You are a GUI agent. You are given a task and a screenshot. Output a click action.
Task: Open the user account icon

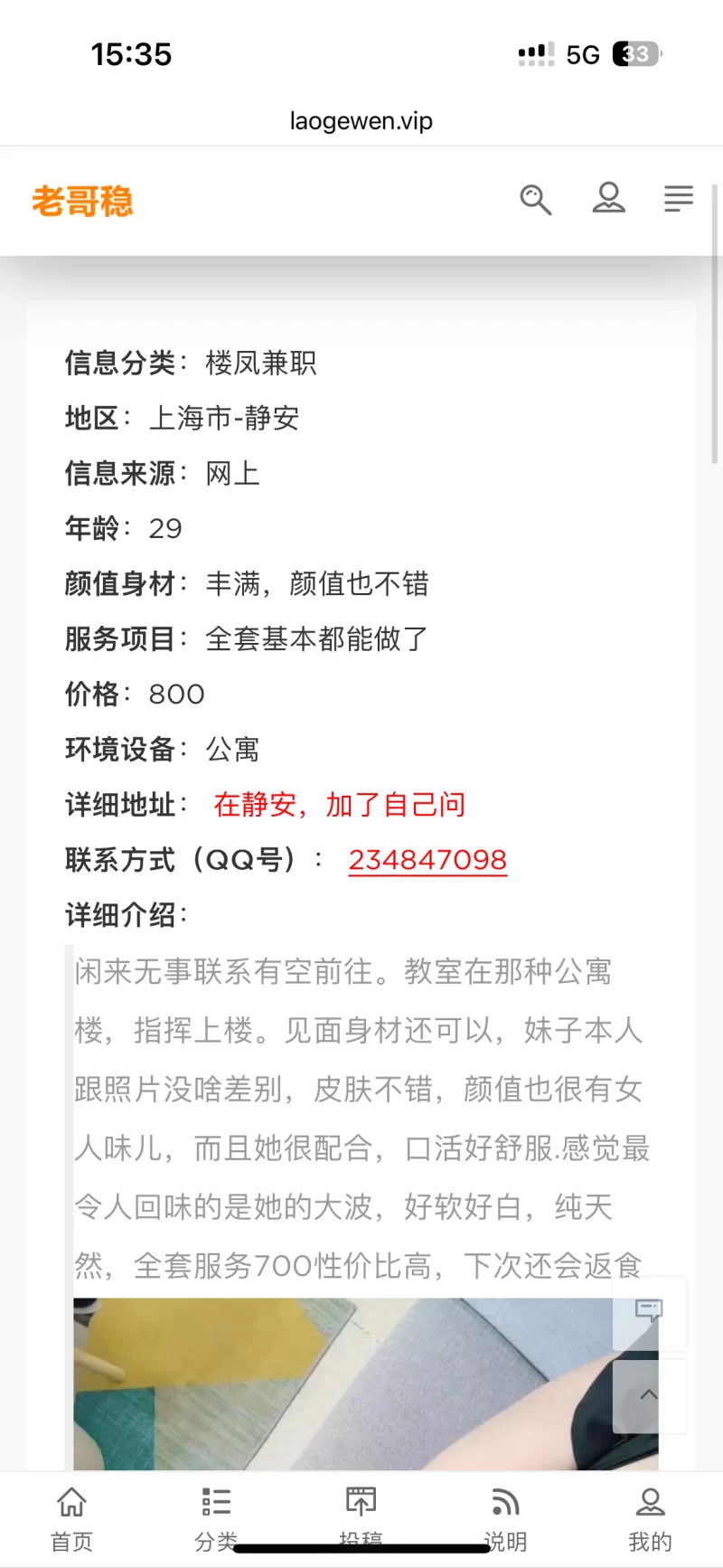click(x=608, y=197)
